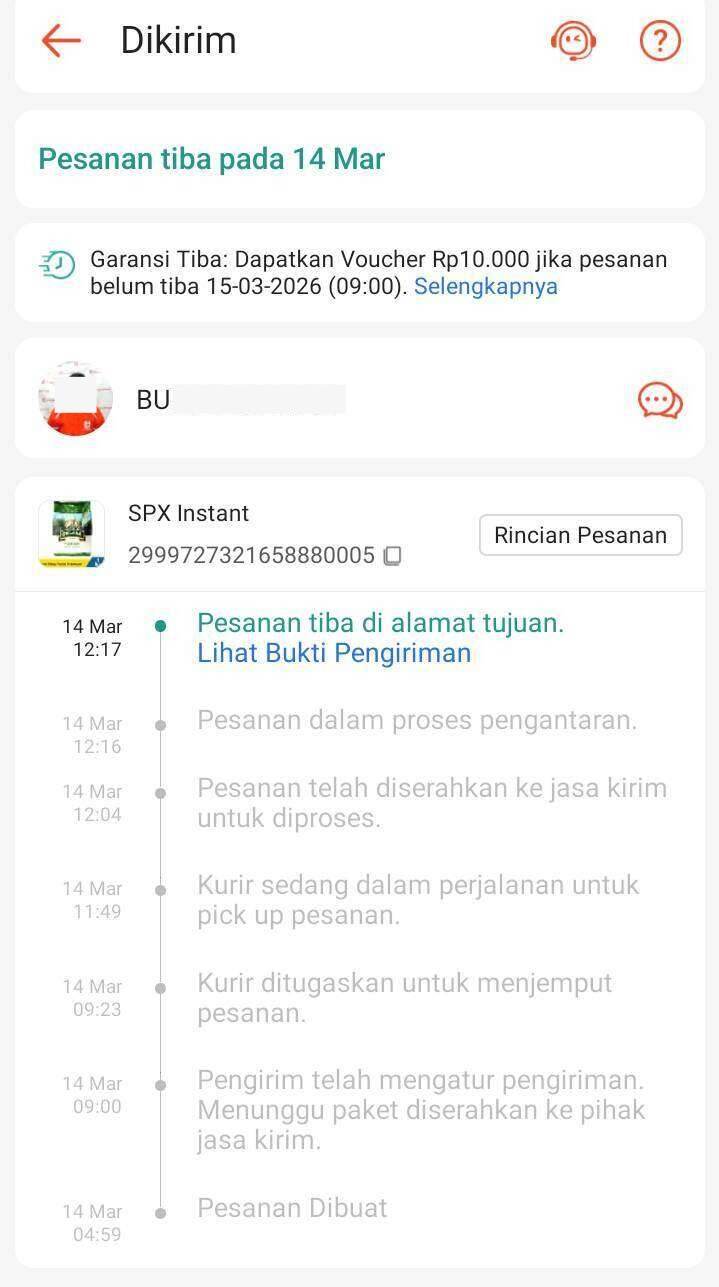Copy the SPX Instant tracking number
This screenshot has width=719, height=1287.
click(393, 556)
